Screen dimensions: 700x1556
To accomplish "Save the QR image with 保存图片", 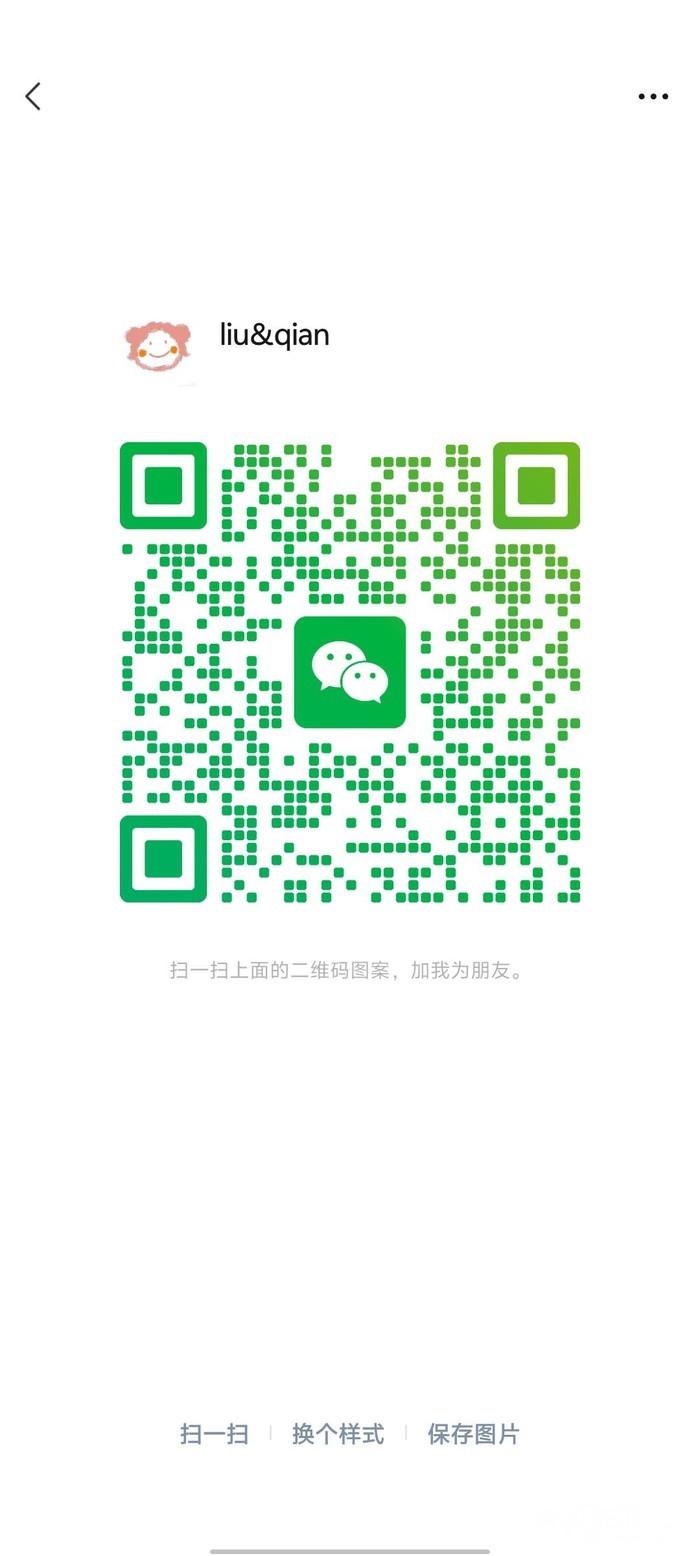I will click(473, 1433).
